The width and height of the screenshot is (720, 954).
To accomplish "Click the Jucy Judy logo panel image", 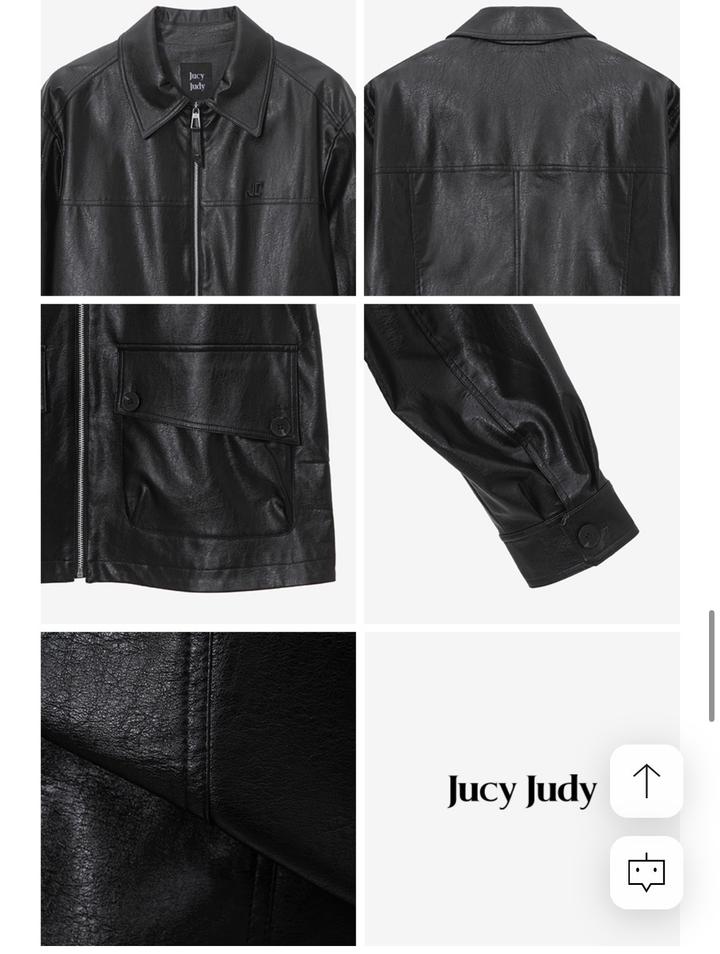I will (522, 789).
